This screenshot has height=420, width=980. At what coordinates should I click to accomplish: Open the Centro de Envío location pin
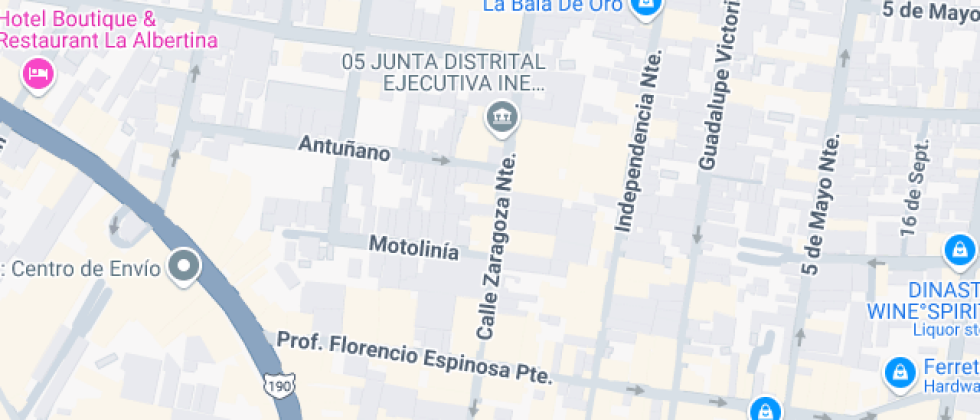click(185, 266)
